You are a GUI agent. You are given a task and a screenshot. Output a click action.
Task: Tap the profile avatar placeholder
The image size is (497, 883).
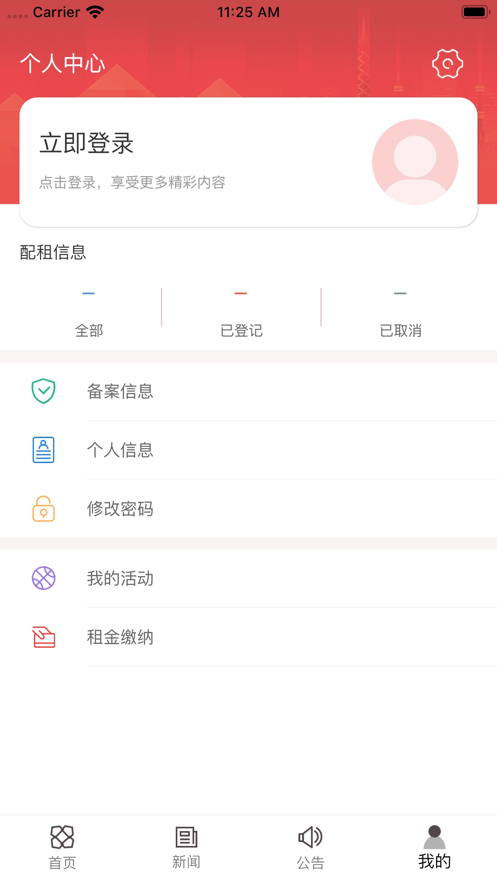point(415,162)
